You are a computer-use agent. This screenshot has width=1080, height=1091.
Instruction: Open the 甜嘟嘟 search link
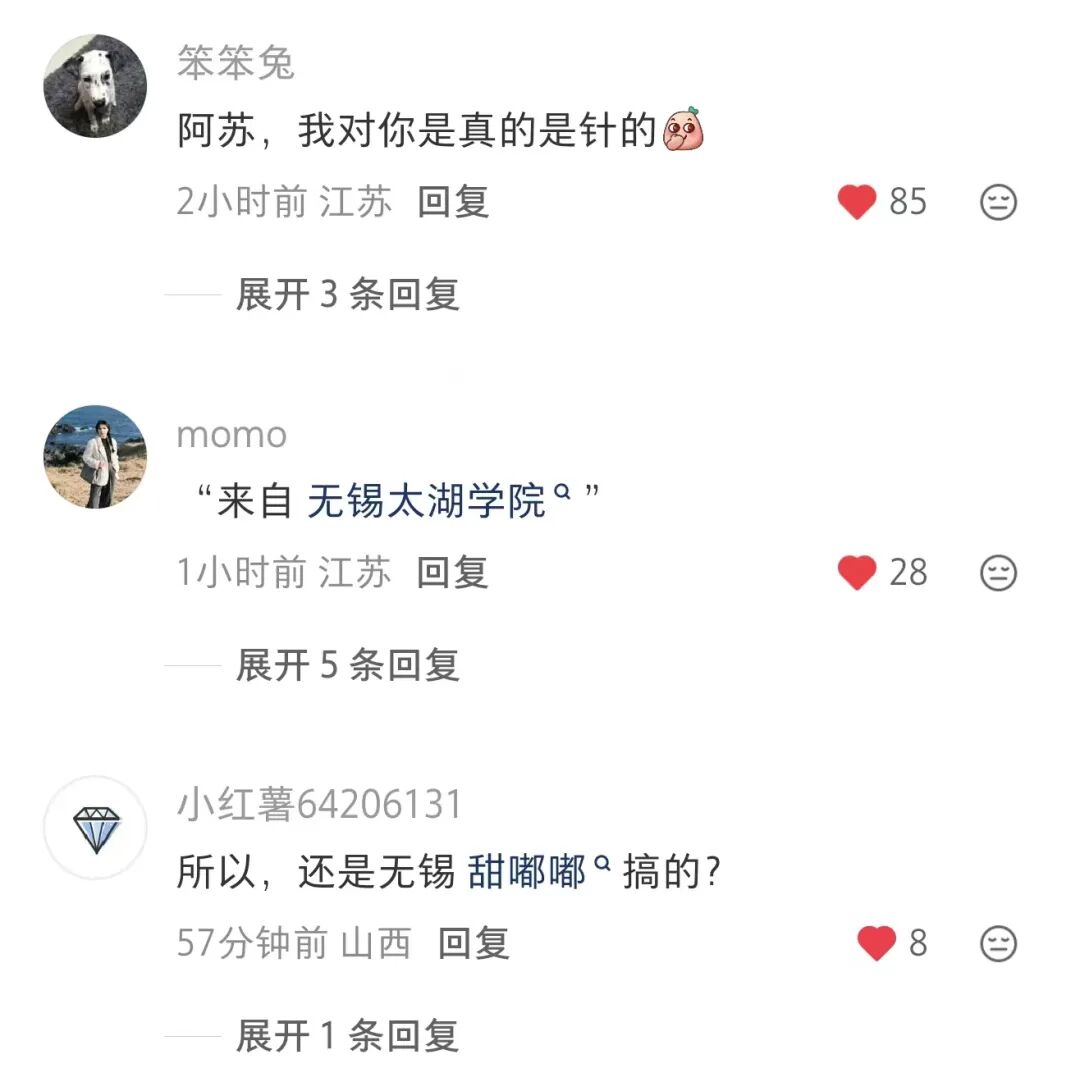[539, 871]
